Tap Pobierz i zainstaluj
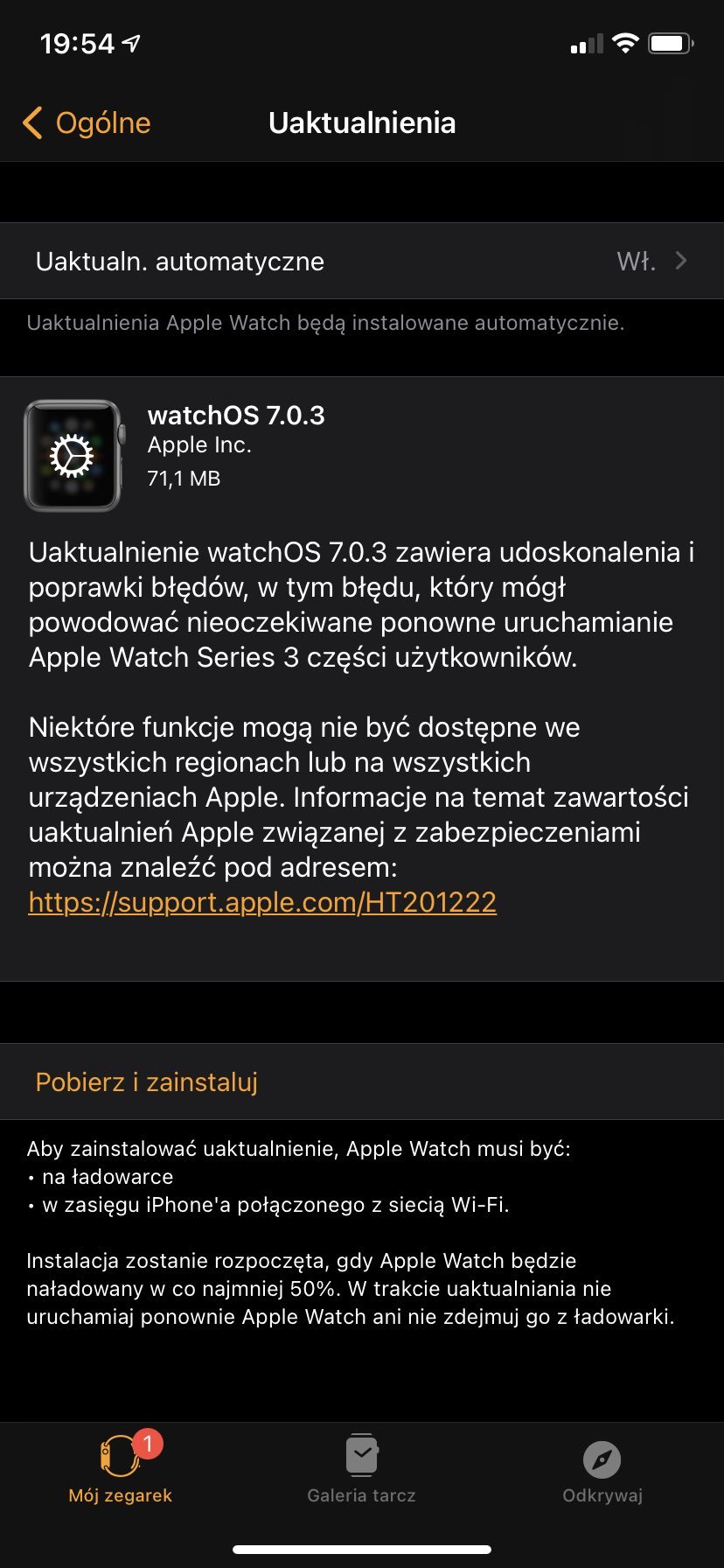724x1568 pixels. click(362, 1081)
